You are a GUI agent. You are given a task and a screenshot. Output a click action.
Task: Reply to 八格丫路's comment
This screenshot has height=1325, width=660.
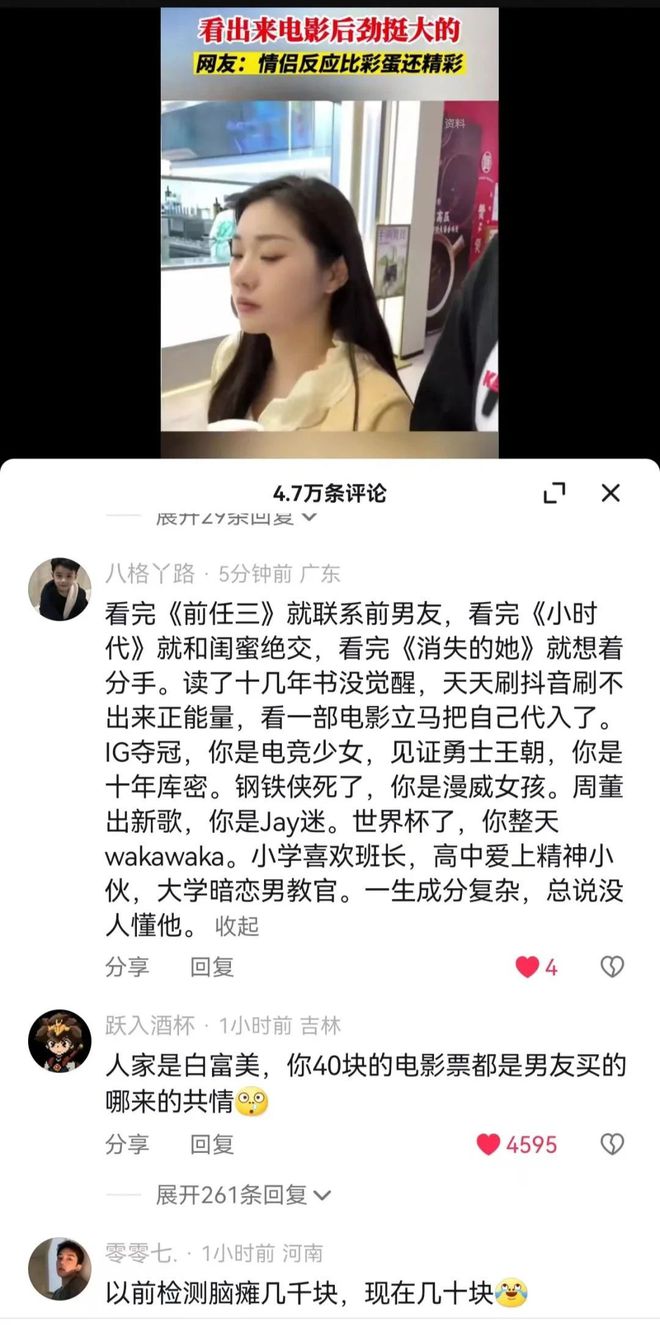click(212, 966)
